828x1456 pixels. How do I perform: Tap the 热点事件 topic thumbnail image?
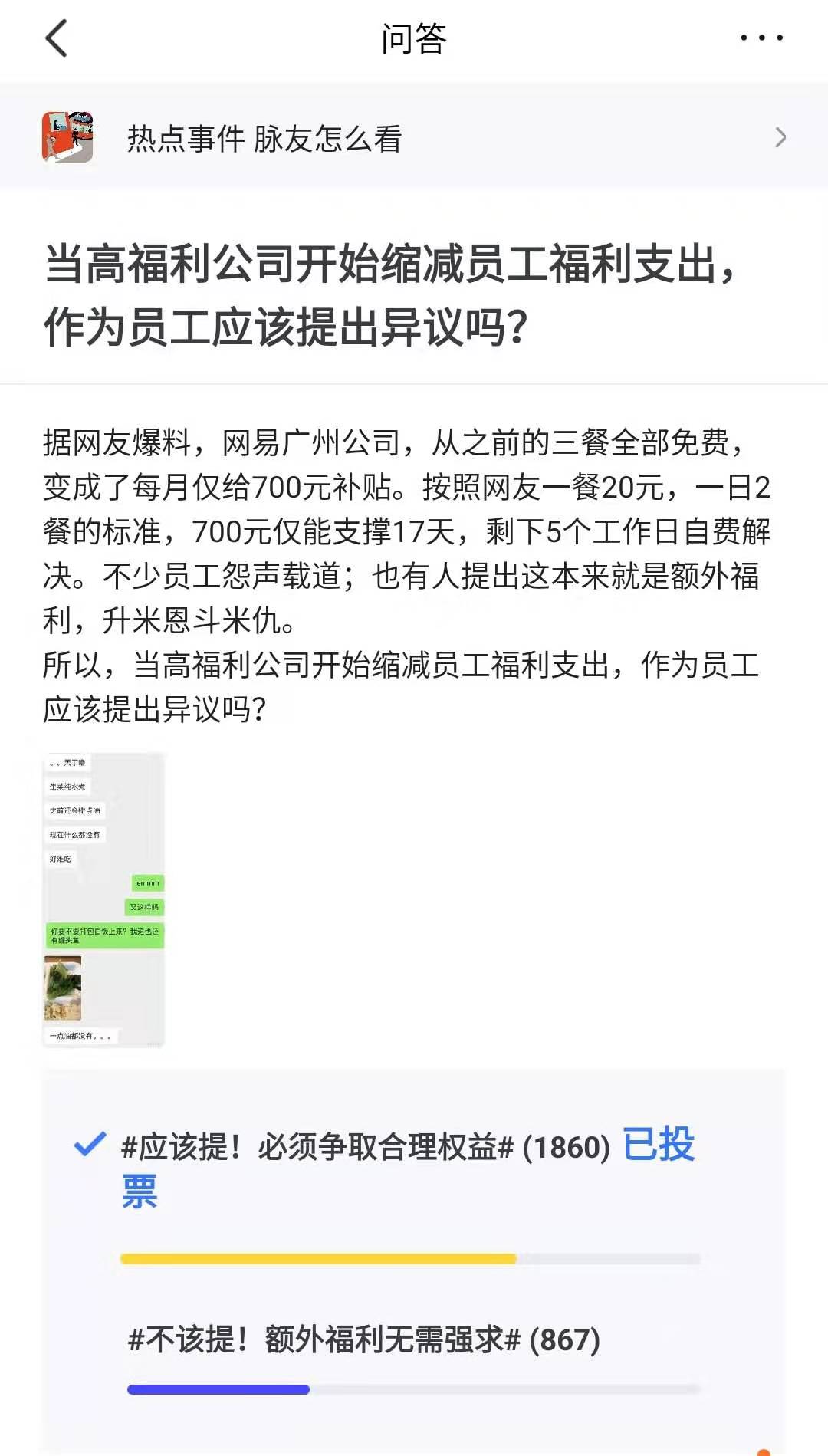(x=68, y=138)
